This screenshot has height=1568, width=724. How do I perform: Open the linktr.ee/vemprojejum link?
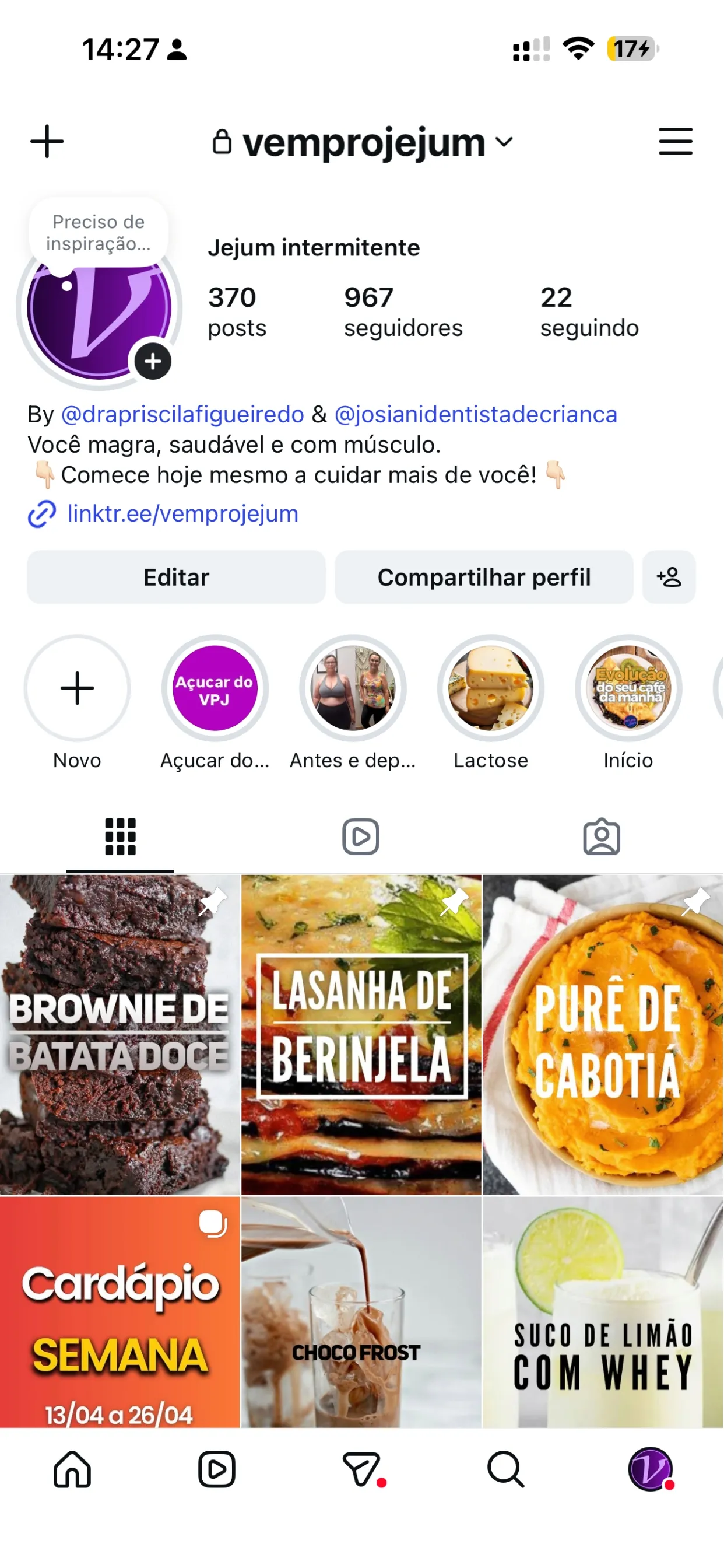181,513
